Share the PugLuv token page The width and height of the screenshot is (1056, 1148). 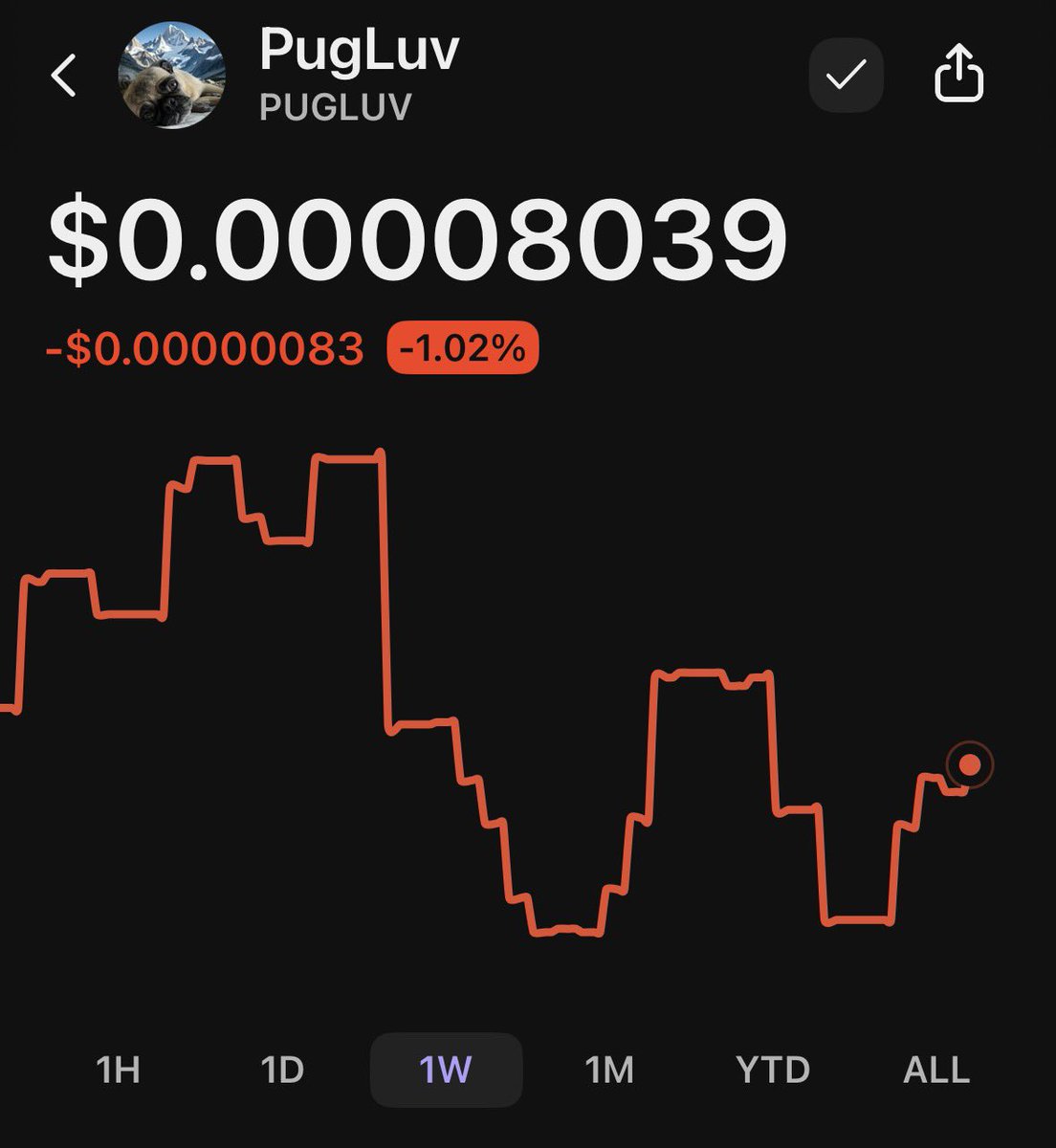tap(957, 76)
